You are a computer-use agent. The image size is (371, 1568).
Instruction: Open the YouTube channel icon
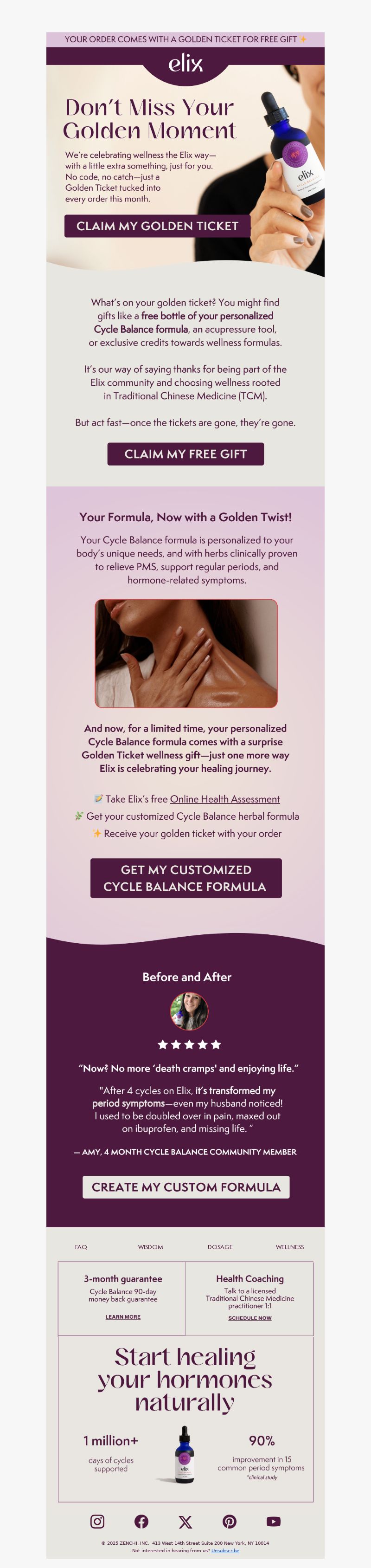click(274, 1521)
